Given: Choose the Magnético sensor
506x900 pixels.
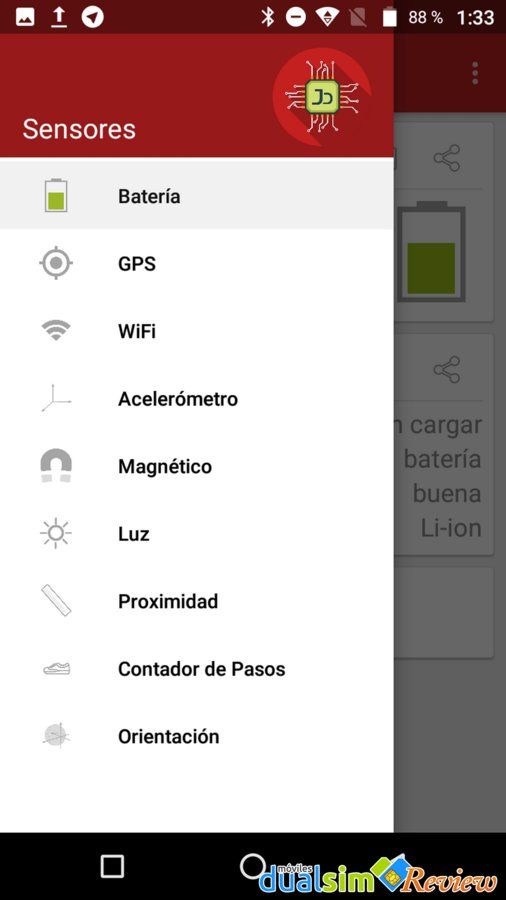Looking at the screenshot, I should point(197,466).
